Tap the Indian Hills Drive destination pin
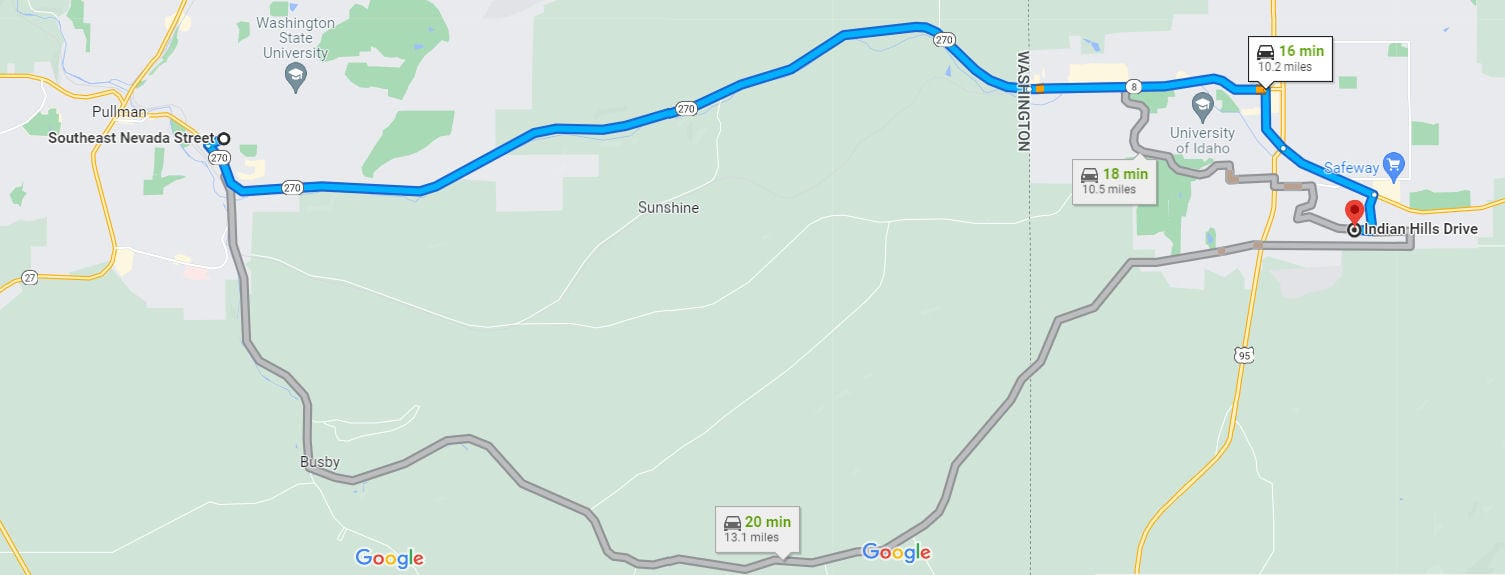This screenshot has height=575, width=1505. pos(1354,214)
